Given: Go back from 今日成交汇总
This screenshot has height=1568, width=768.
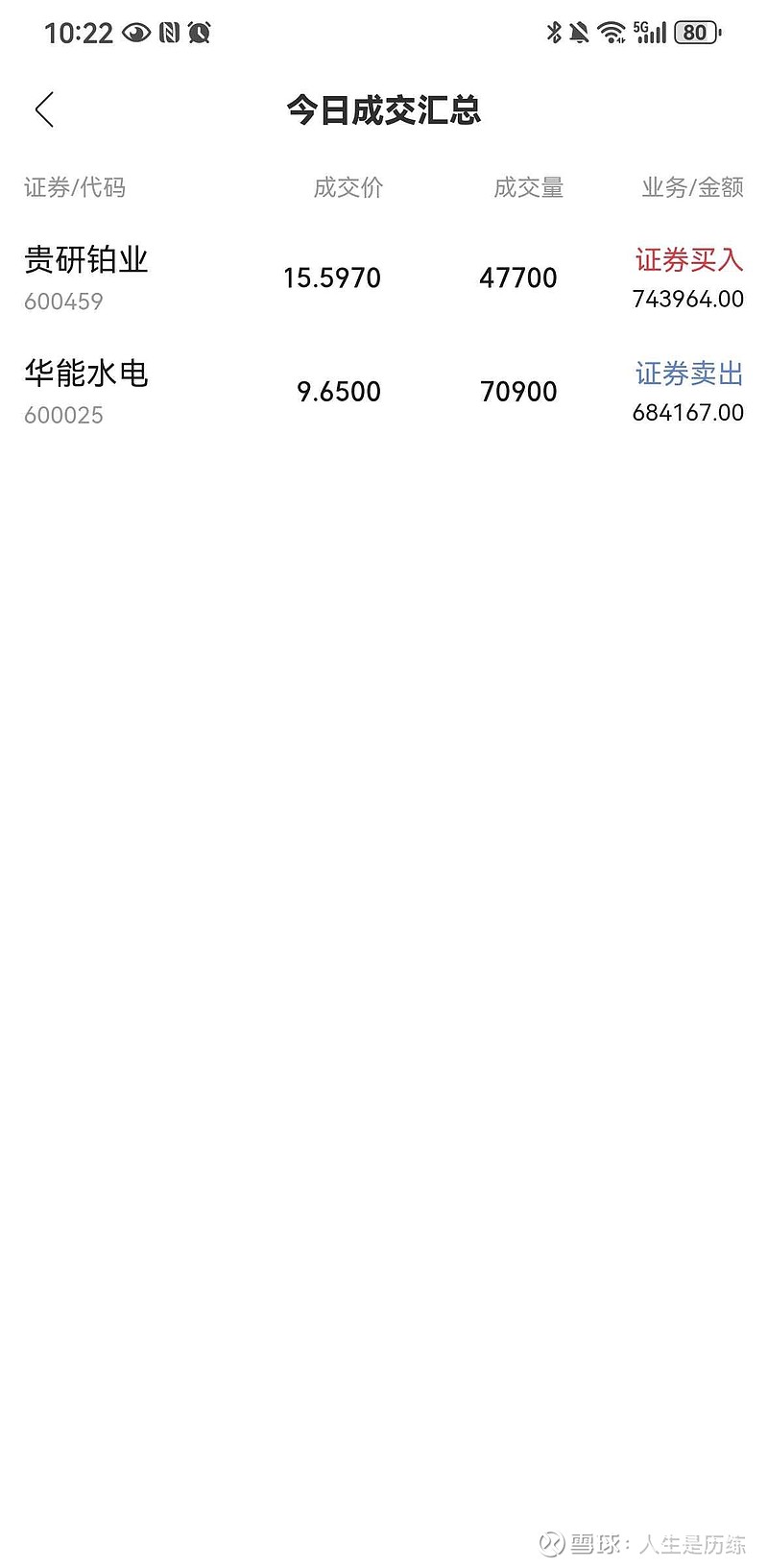Looking at the screenshot, I should (44, 110).
